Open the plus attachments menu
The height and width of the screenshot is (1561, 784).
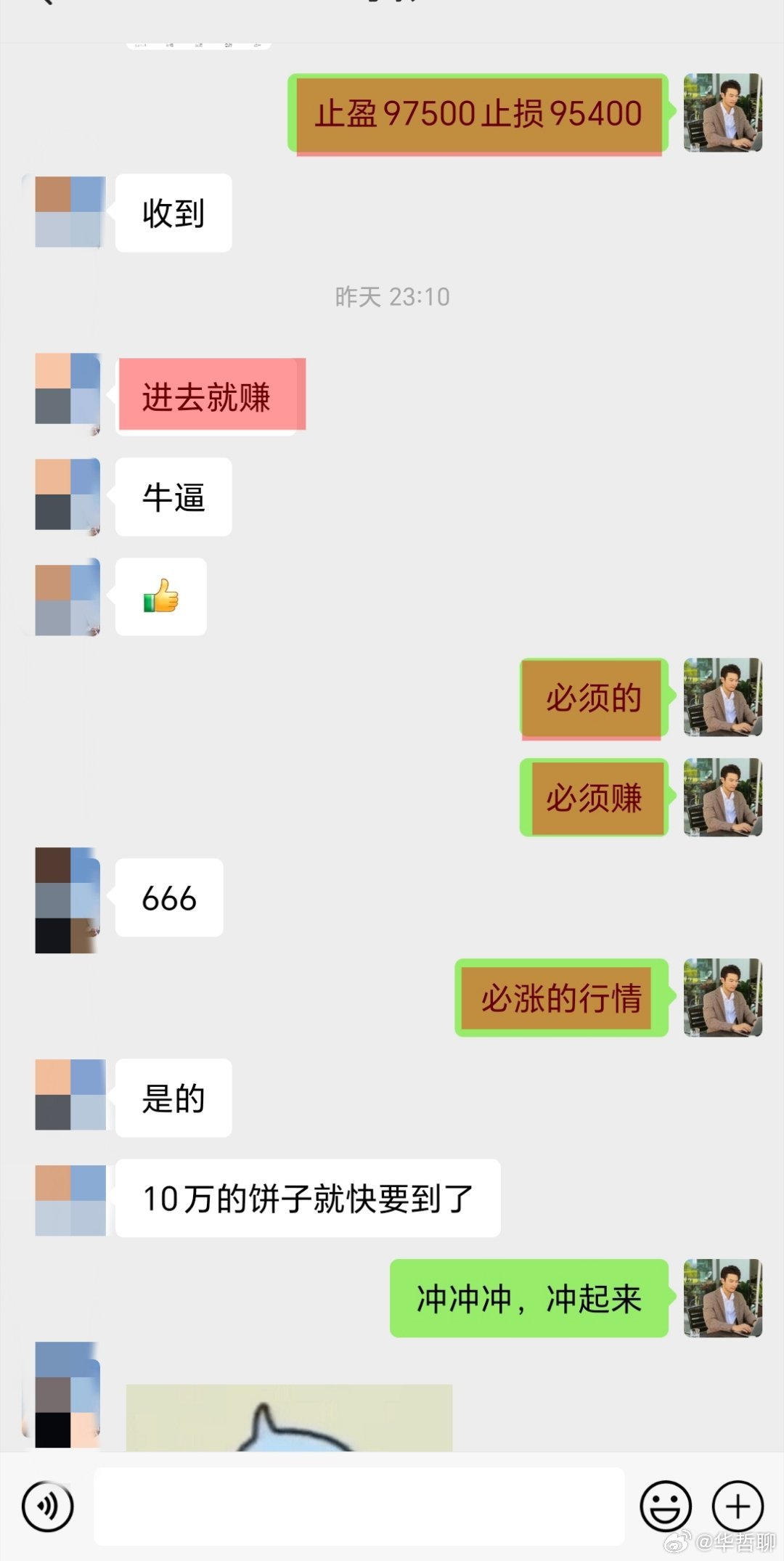tap(738, 1507)
